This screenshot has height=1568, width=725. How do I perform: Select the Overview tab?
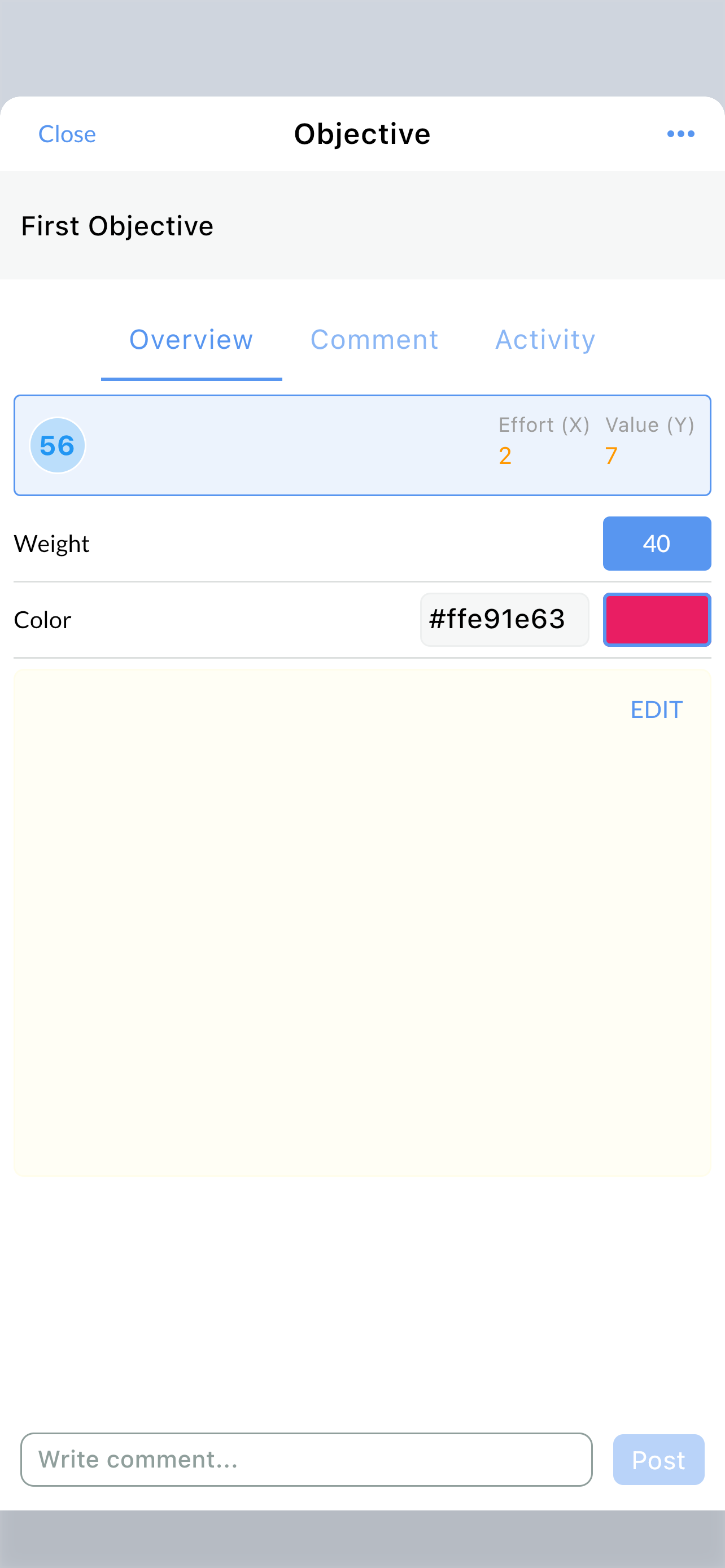point(191,340)
